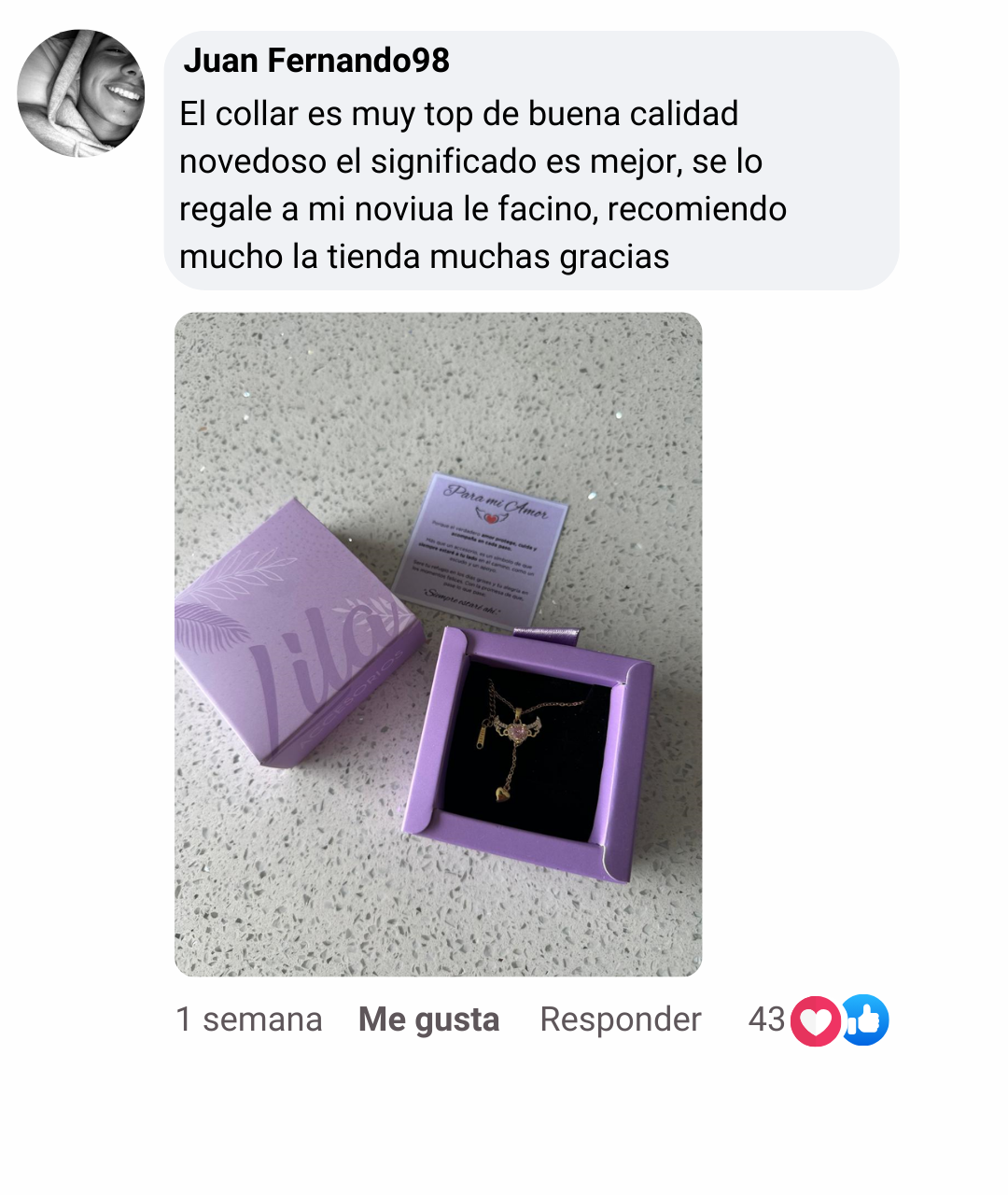The height and width of the screenshot is (1195, 1008).
Task: Open Juan Fernando98's profile picture
Action: pyautogui.click(x=81, y=93)
